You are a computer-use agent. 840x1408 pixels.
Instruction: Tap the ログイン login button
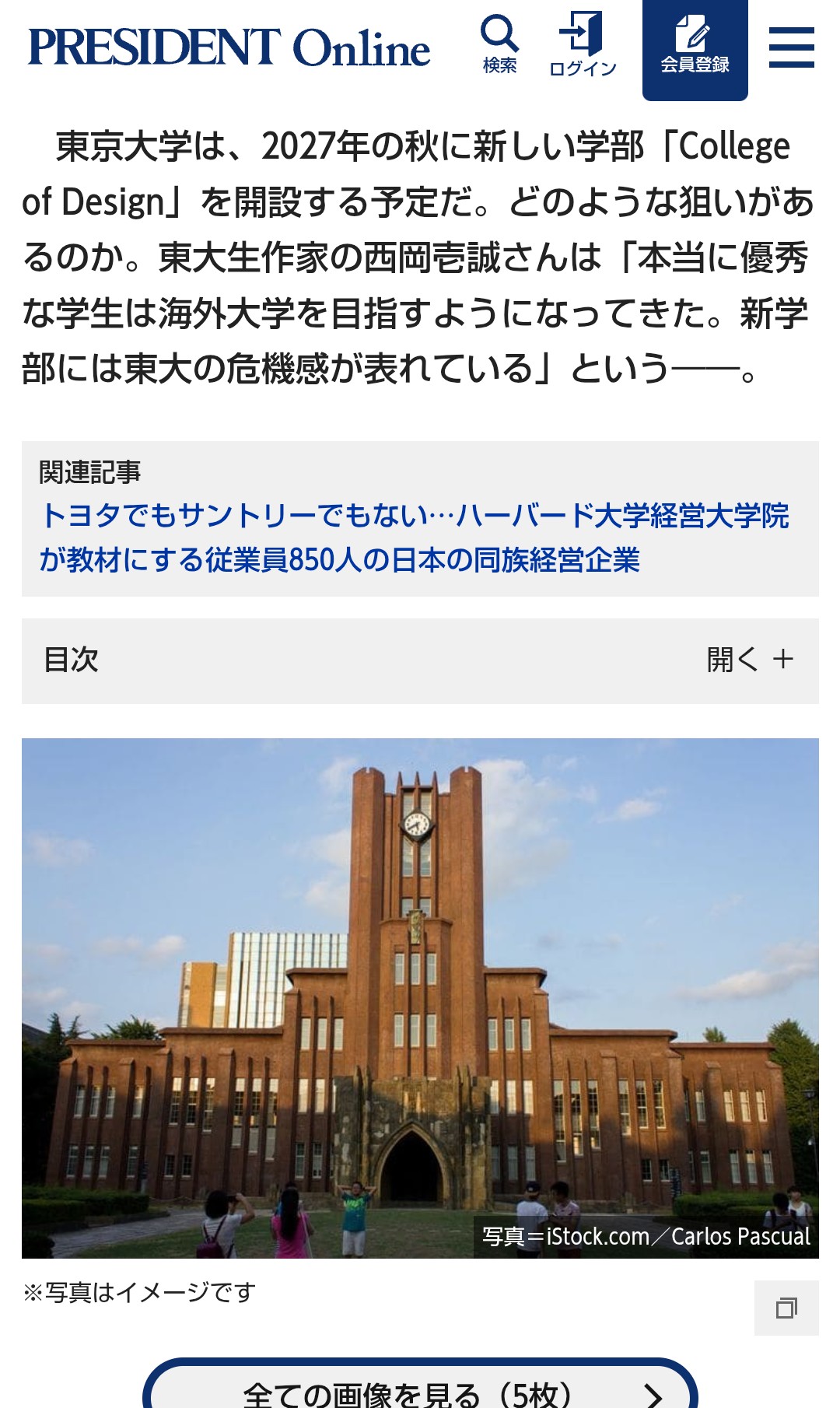coord(583,44)
